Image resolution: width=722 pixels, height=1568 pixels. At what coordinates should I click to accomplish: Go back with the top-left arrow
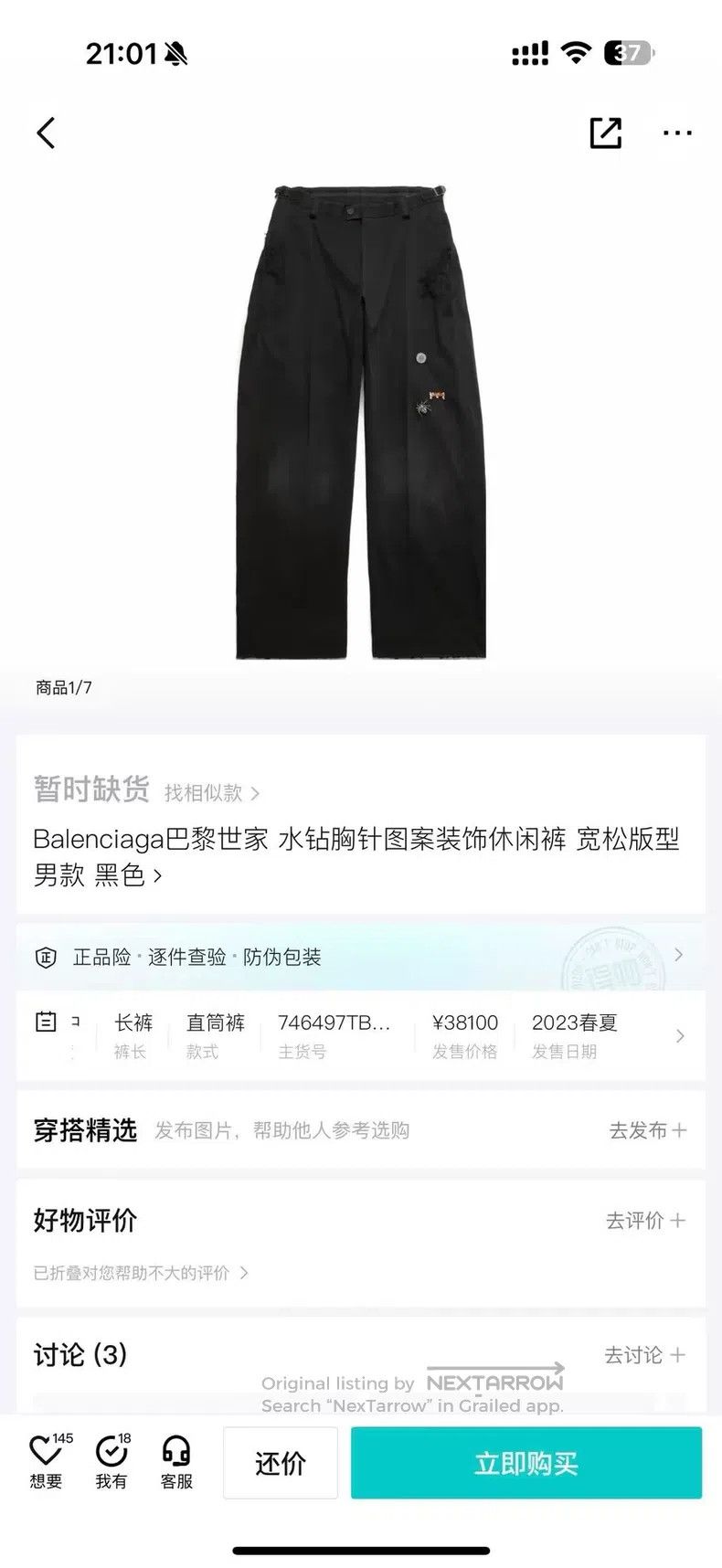(x=46, y=133)
